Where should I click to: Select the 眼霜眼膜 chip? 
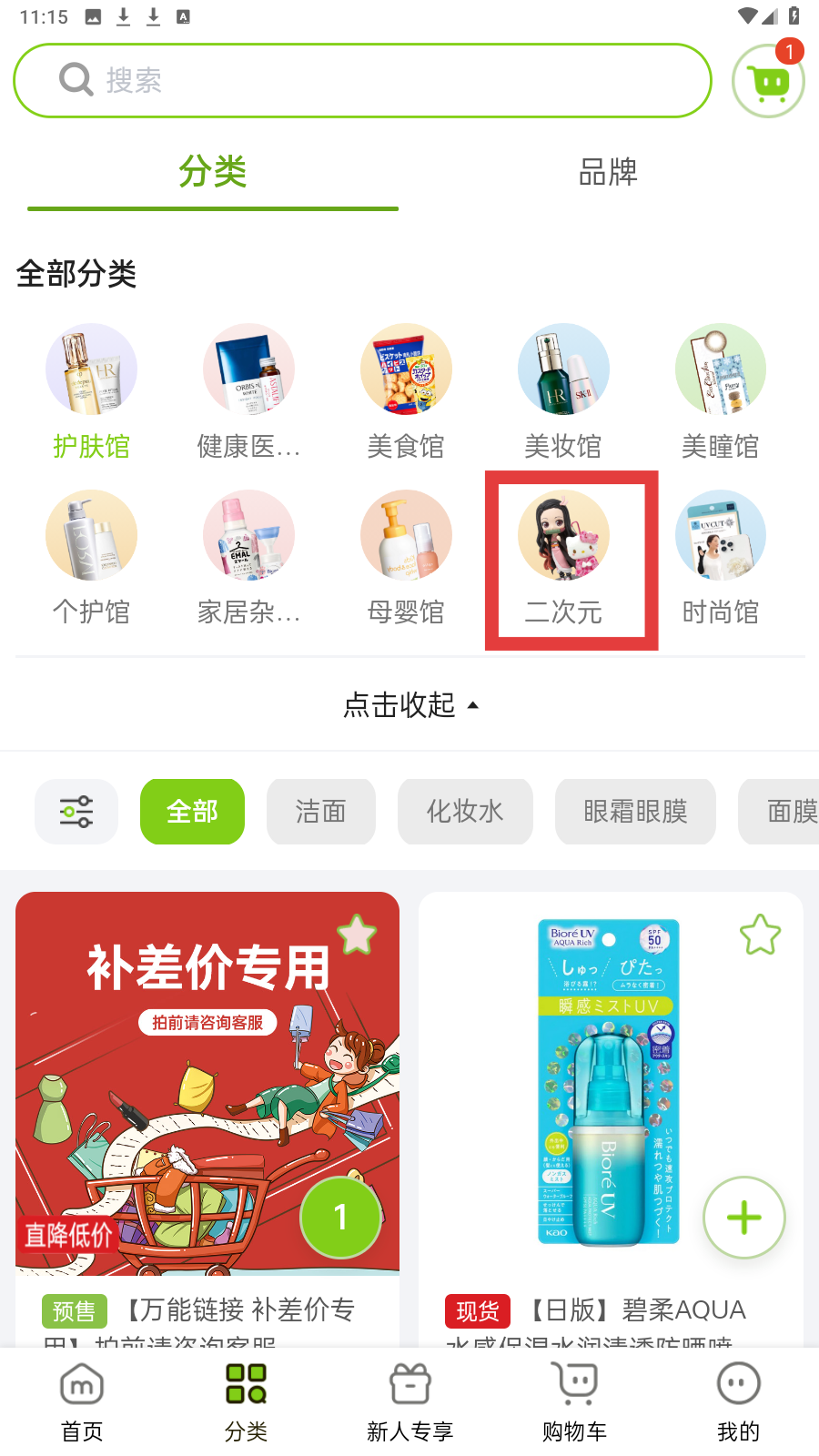(x=635, y=811)
